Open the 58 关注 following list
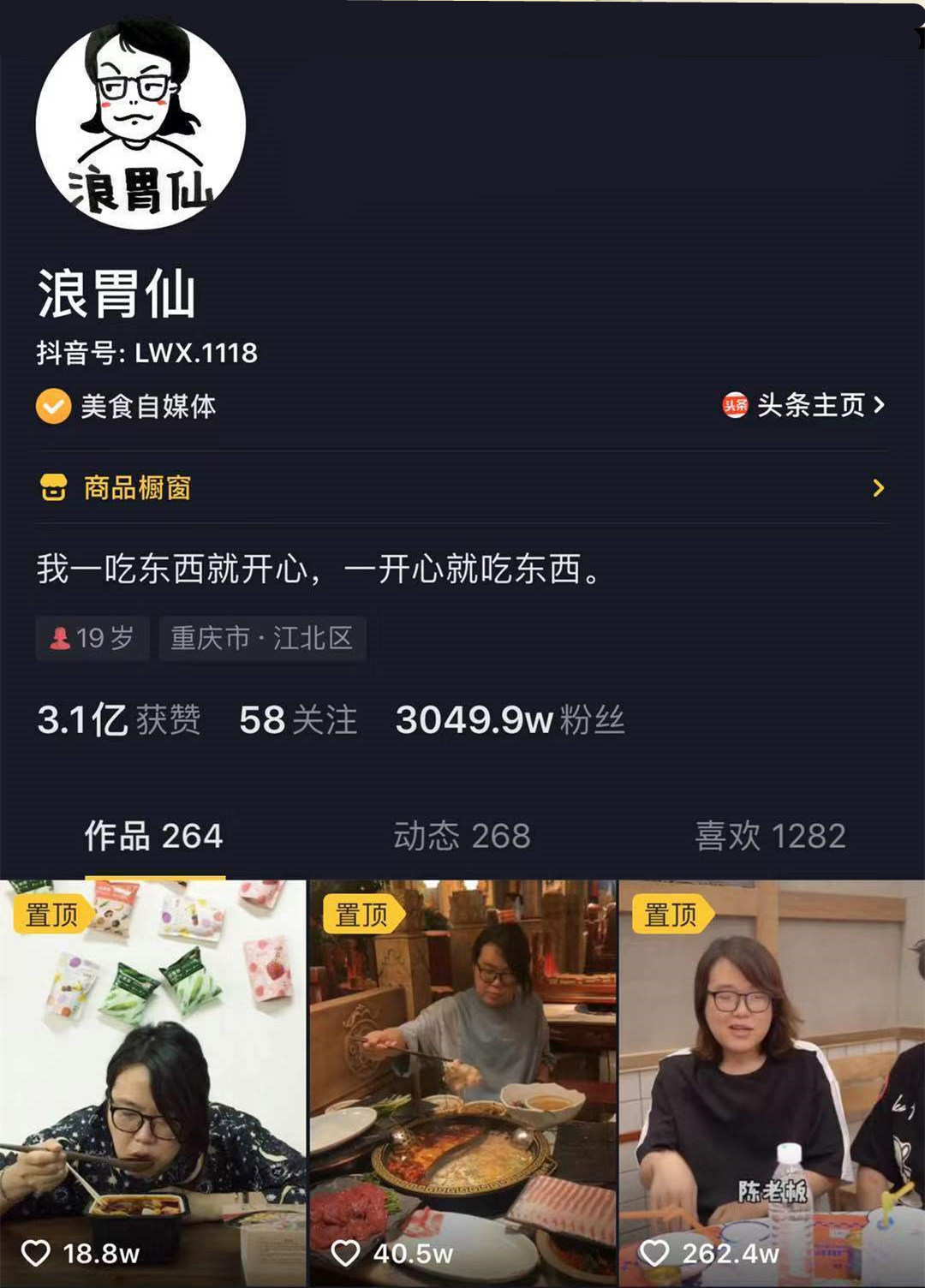 tap(297, 719)
